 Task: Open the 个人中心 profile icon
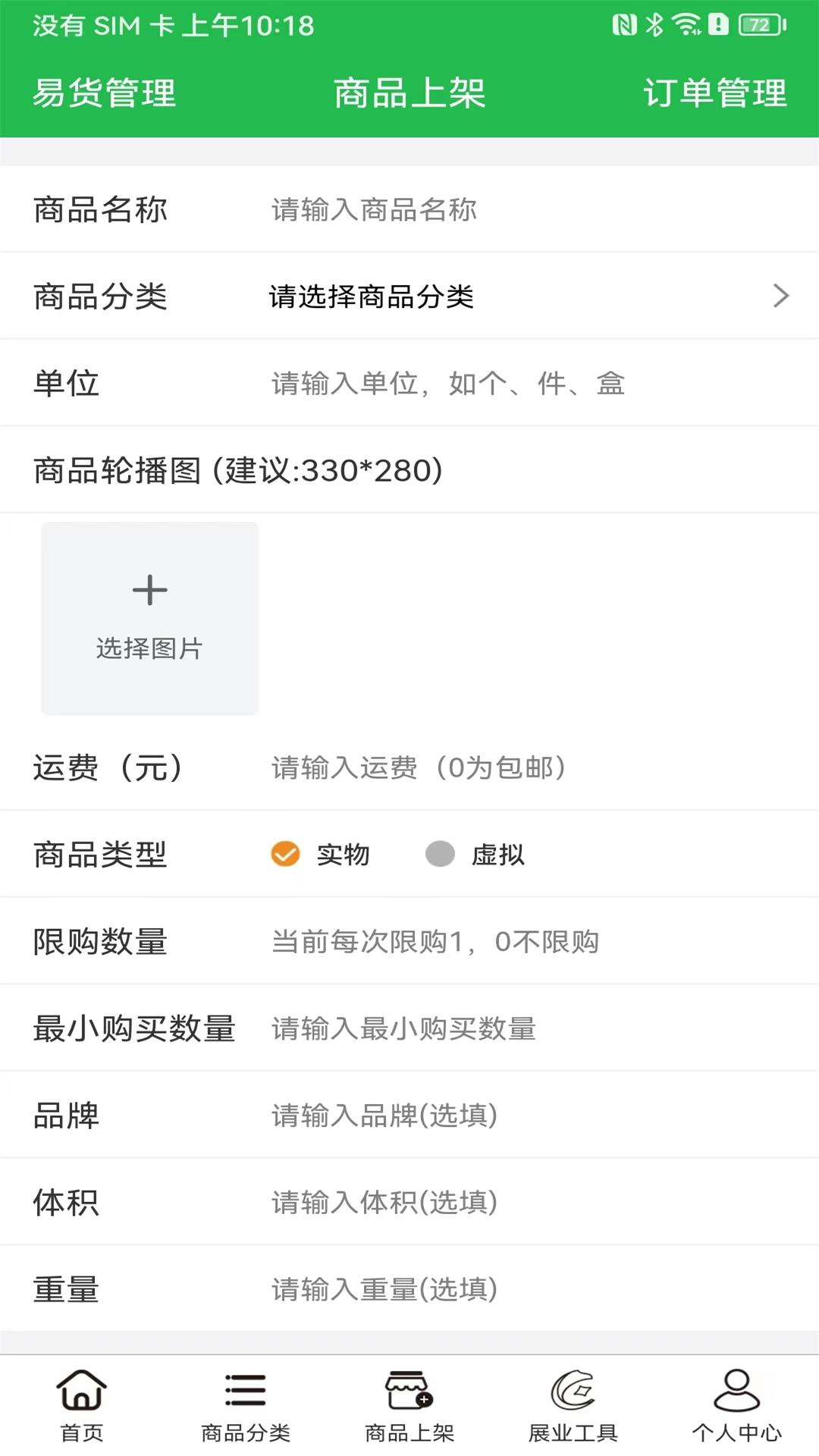click(736, 1404)
